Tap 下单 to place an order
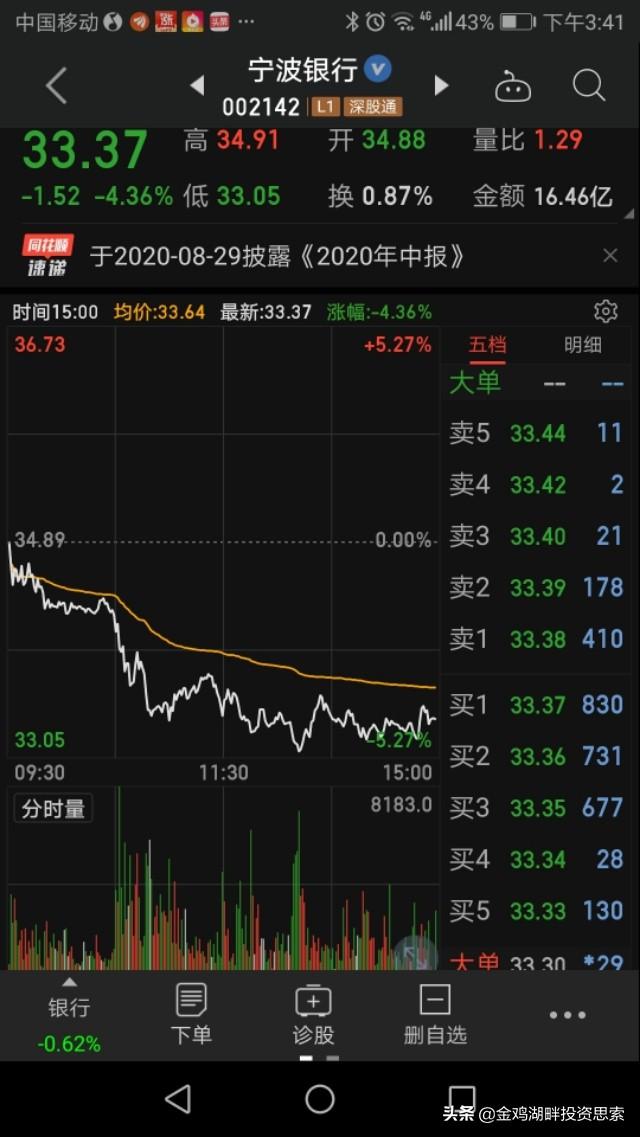640x1137 pixels. coord(191,1015)
